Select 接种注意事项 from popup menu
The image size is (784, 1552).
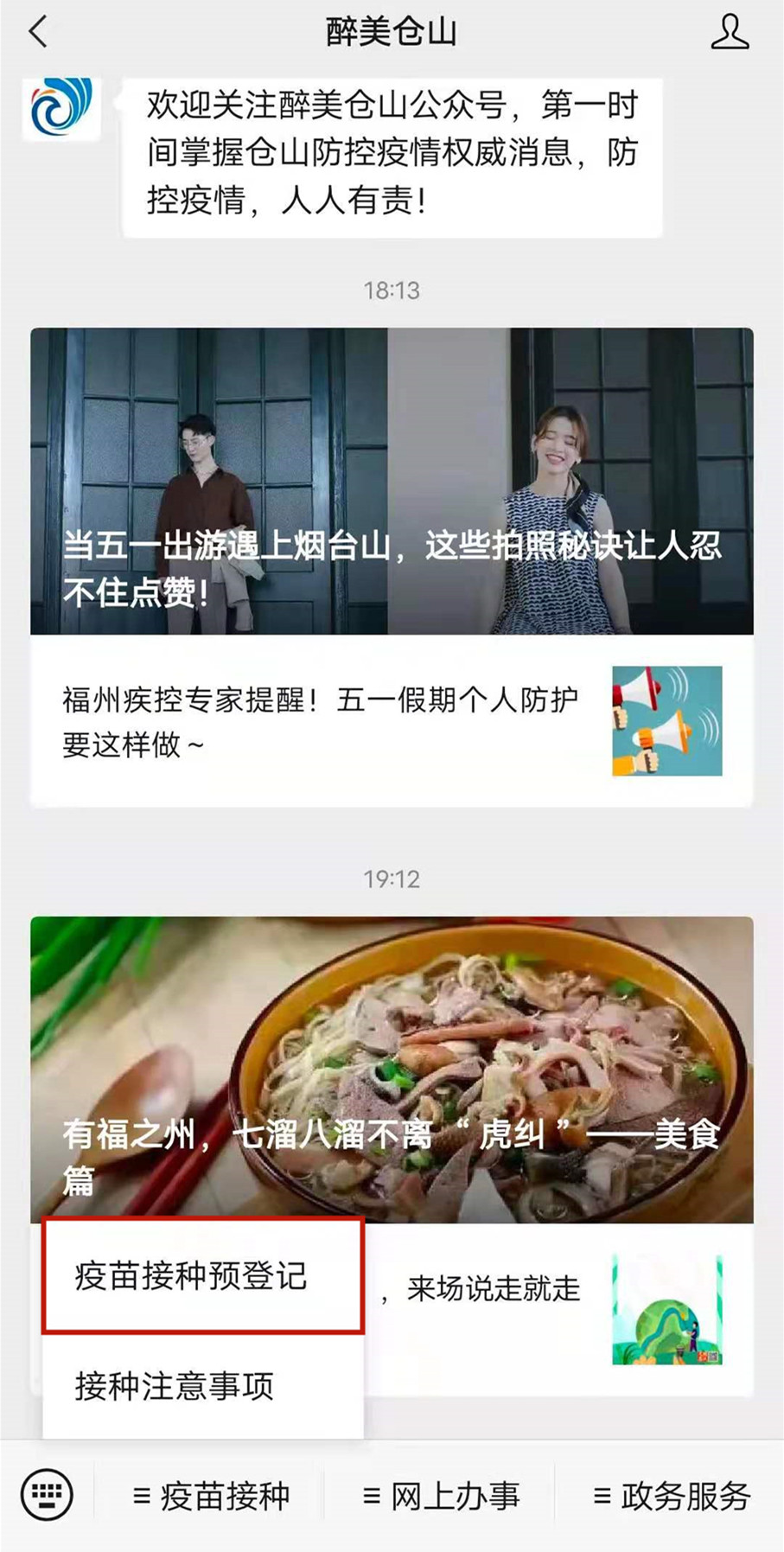pyautogui.click(x=203, y=1386)
